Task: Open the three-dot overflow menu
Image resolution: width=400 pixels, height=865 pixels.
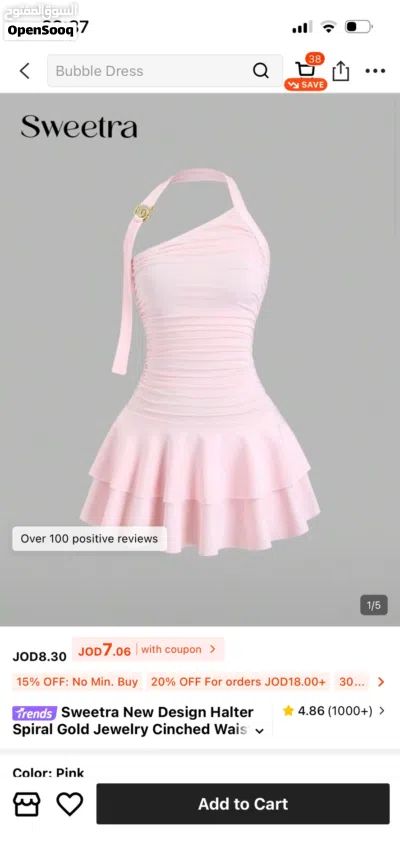Action: tap(375, 71)
